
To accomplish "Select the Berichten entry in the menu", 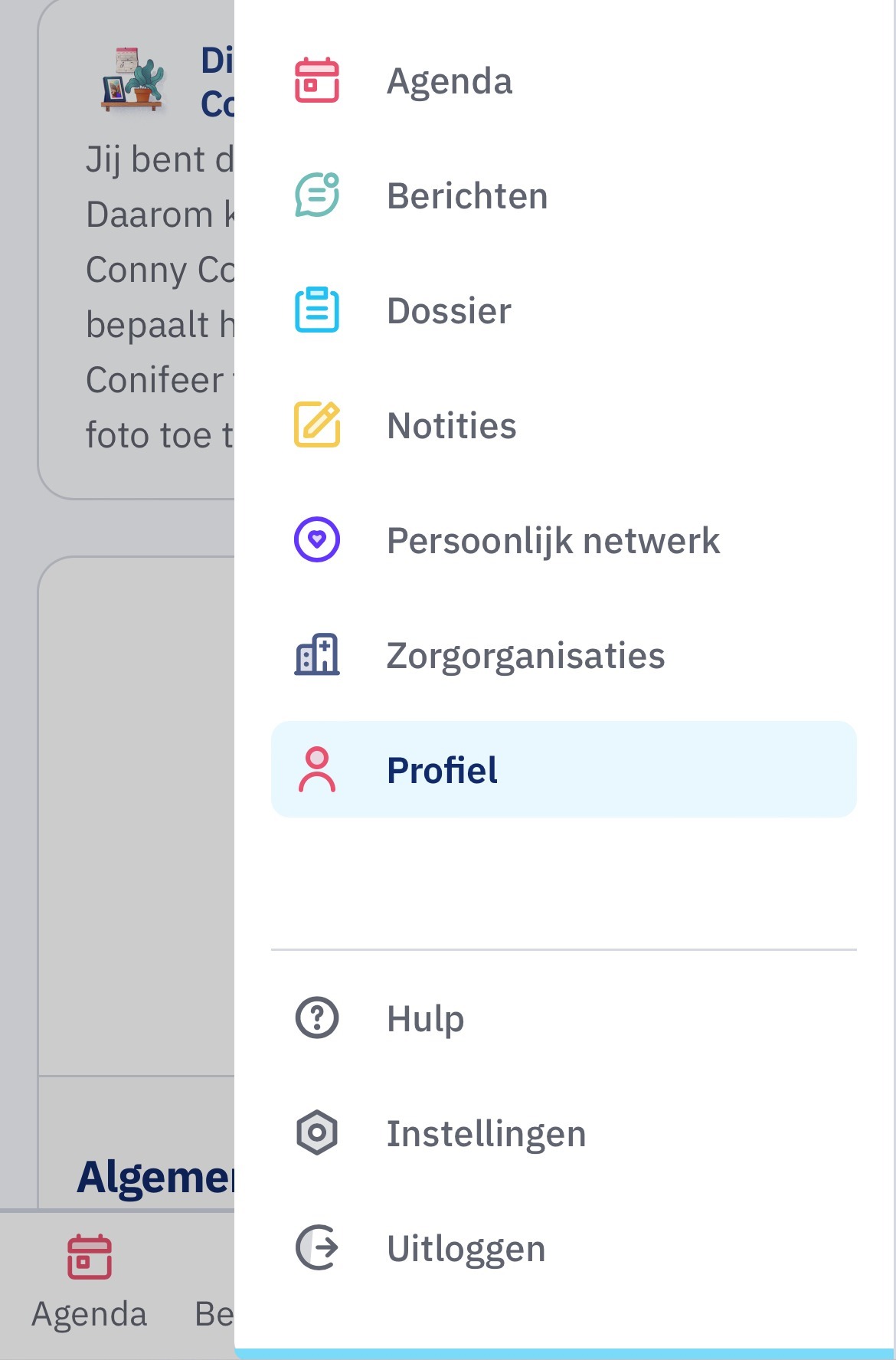I will click(x=467, y=195).
